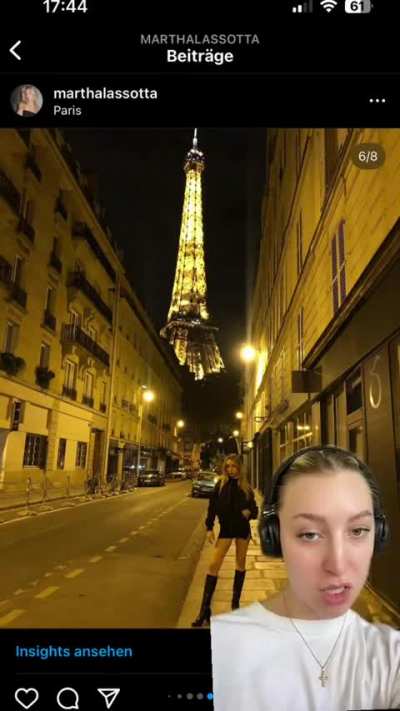This screenshot has width=400, height=711.
Task: Open marthalassotta's profile picture
Action: pos(27,101)
